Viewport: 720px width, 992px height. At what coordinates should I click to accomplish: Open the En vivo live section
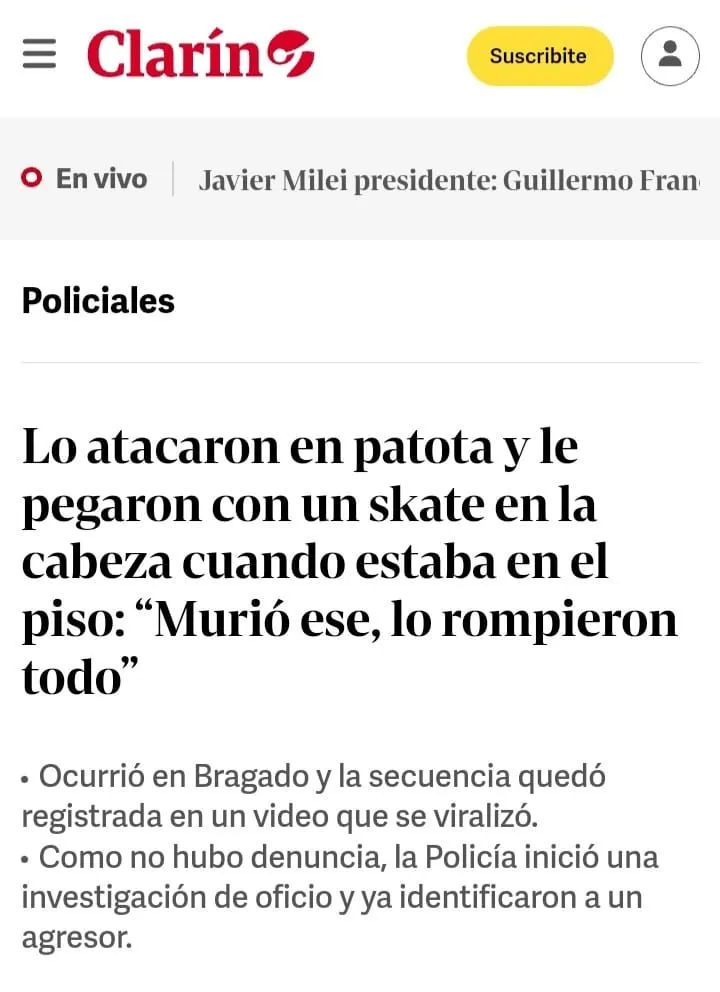pyautogui.click(x=86, y=180)
